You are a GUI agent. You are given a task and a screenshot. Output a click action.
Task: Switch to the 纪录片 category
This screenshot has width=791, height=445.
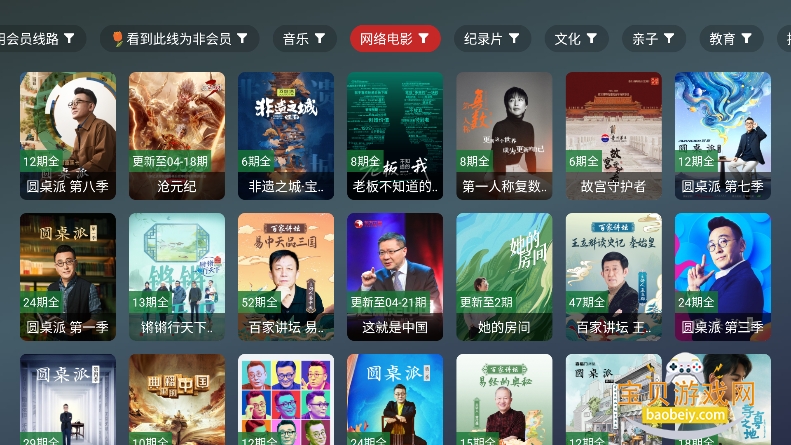(492, 39)
